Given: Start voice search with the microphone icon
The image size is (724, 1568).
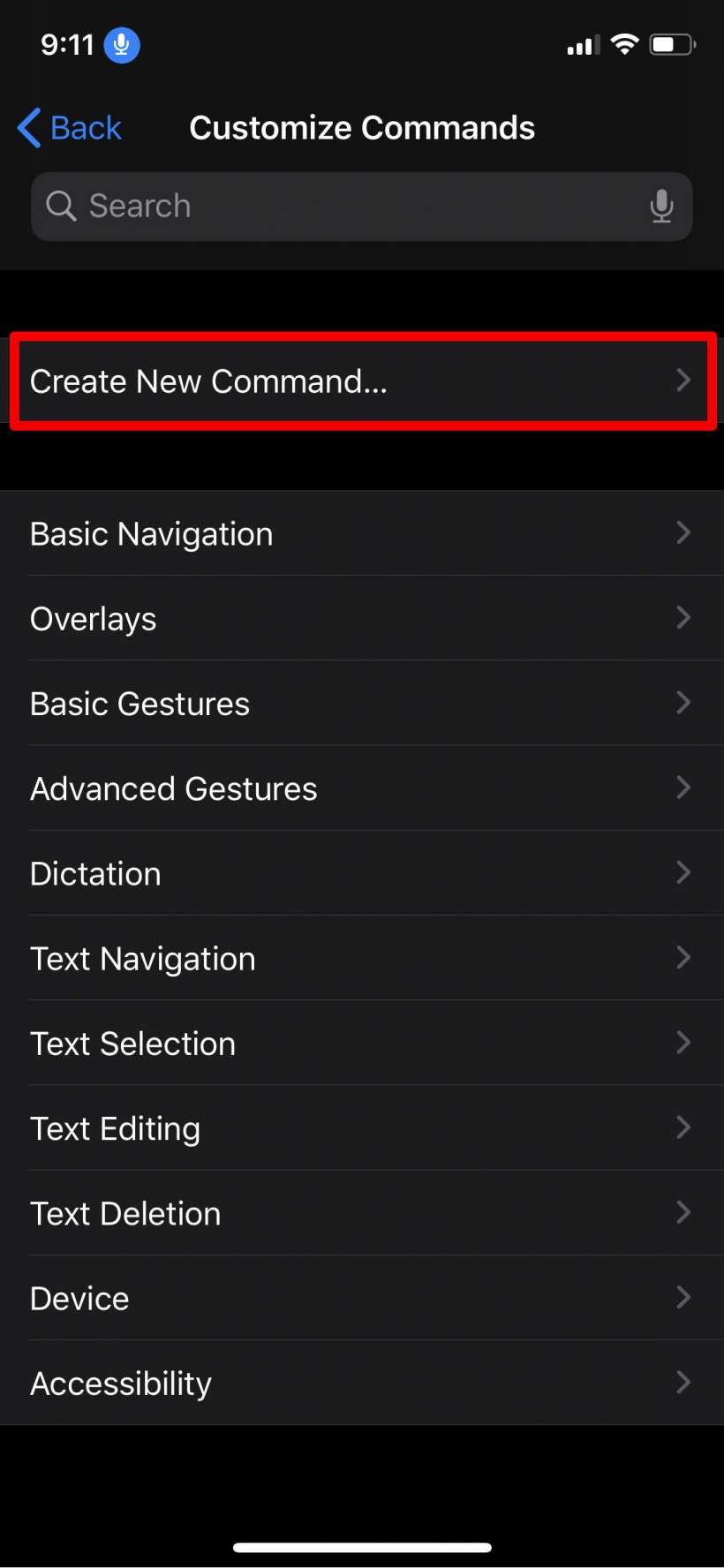Looking at the screenshot, I should click(x=661, y=207).
